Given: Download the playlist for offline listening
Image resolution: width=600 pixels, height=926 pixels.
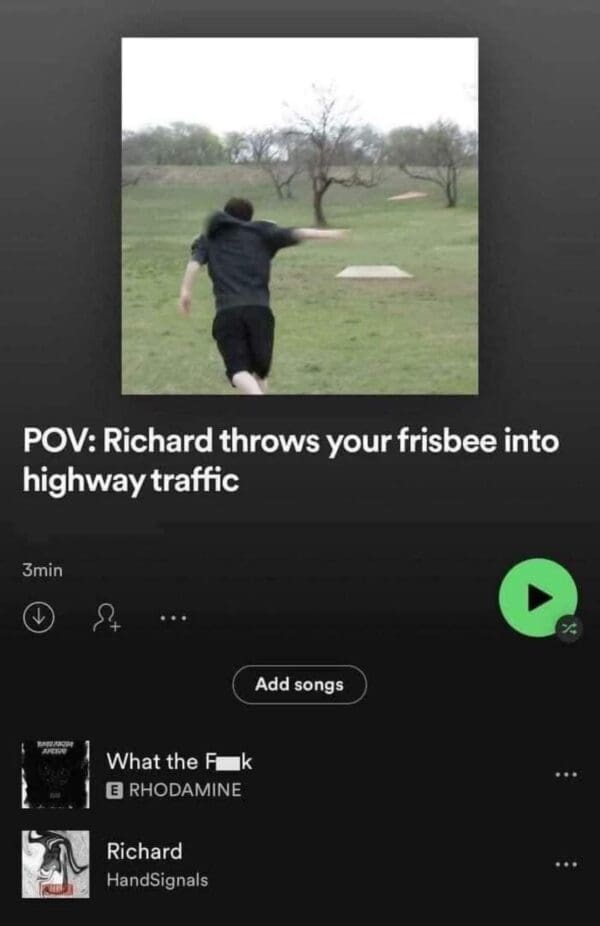Looking at the screenshot, I should pyautogui.click(x=37, y=618).
